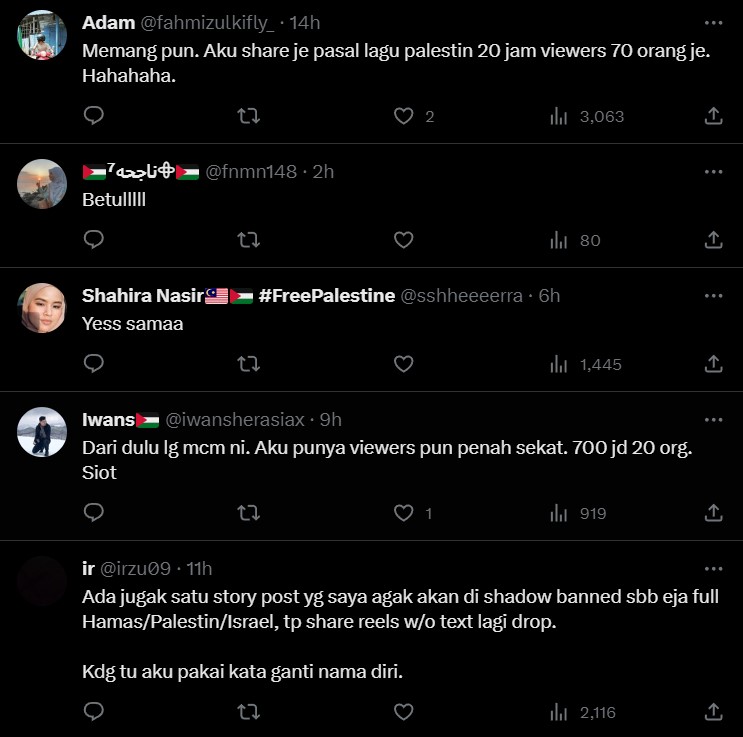Image resolution: width=743 pixels, height=737 pixels.
Task: Share Shahira Nasir's tweet
Action: pyautogui.click(x=713, y=364)
